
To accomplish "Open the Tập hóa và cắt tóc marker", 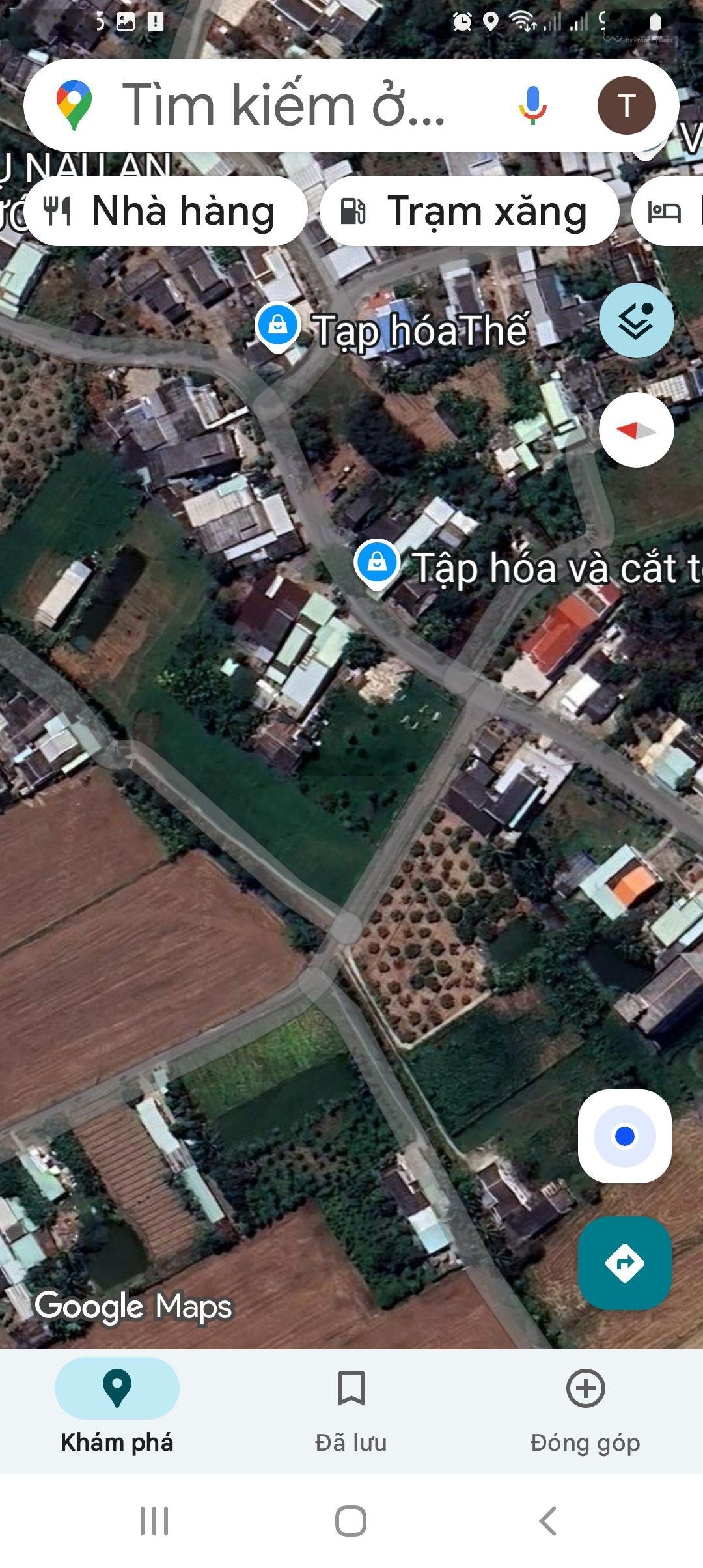I will pyautogui.click(x=377, y=564).
